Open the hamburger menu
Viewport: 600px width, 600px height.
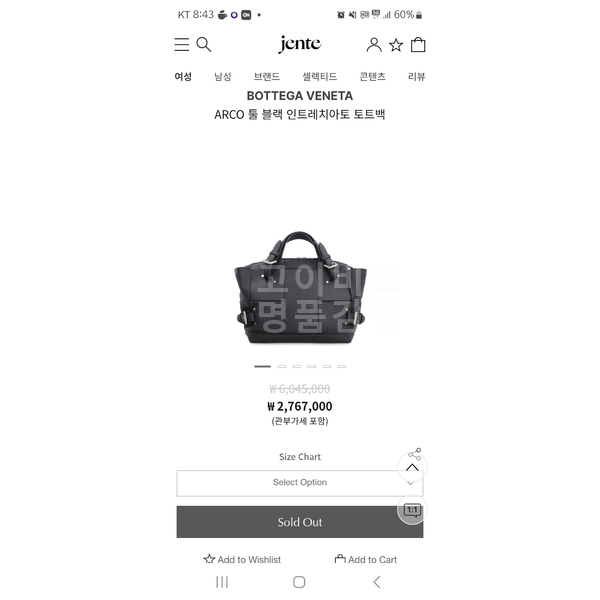[x=181, y=44]
